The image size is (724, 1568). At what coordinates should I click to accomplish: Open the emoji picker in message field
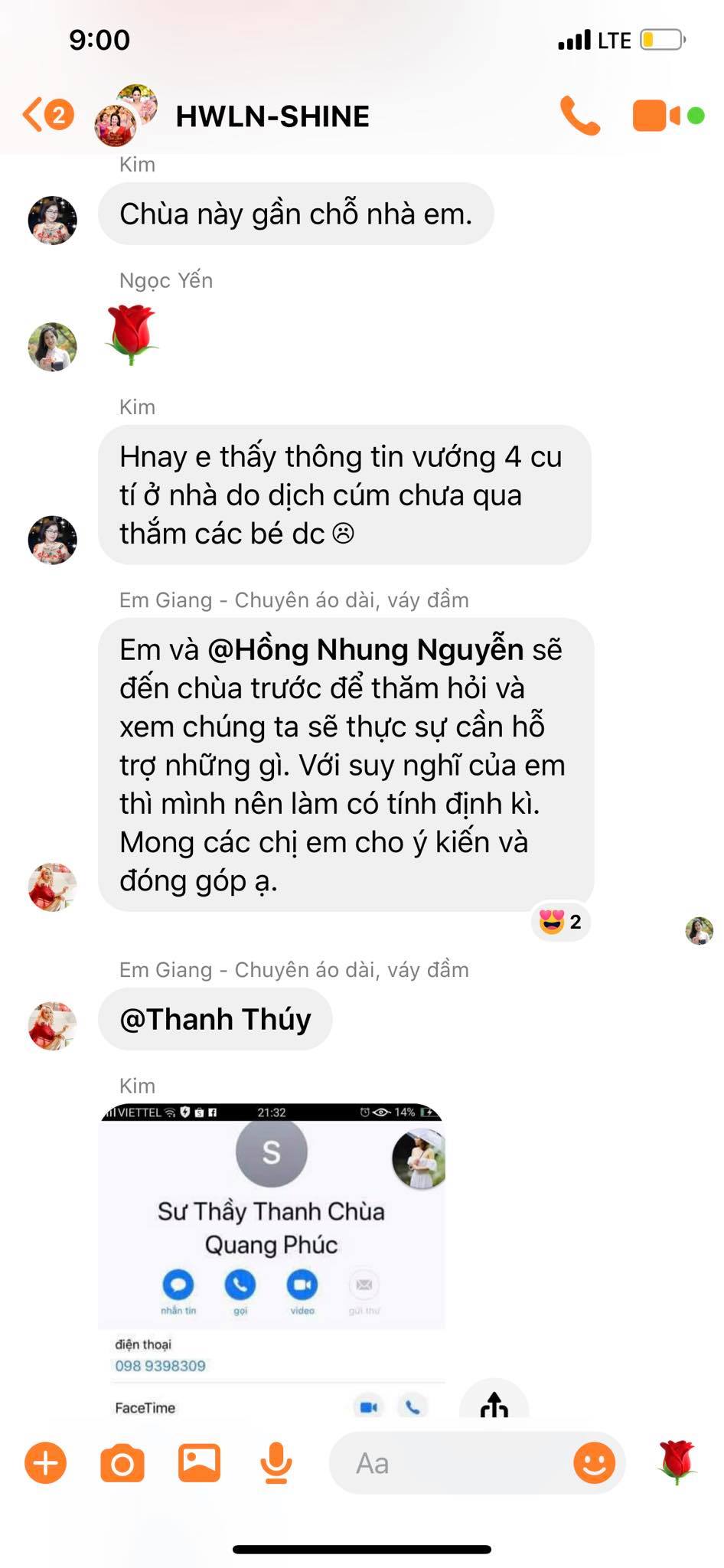pos(594,1463)
